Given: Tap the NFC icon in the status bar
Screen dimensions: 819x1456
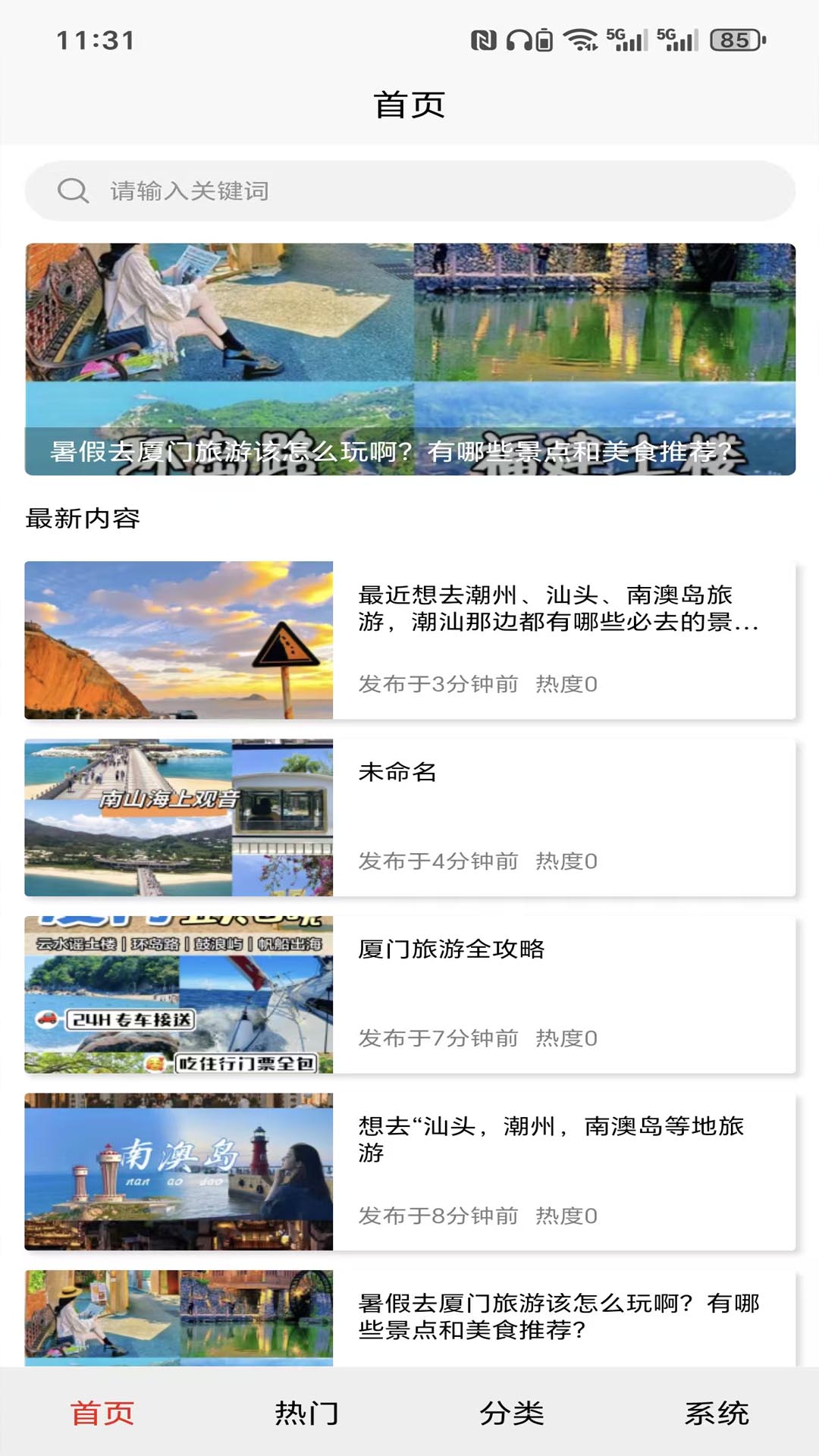Looking at the screenshot, I should (x=482, y=42).
